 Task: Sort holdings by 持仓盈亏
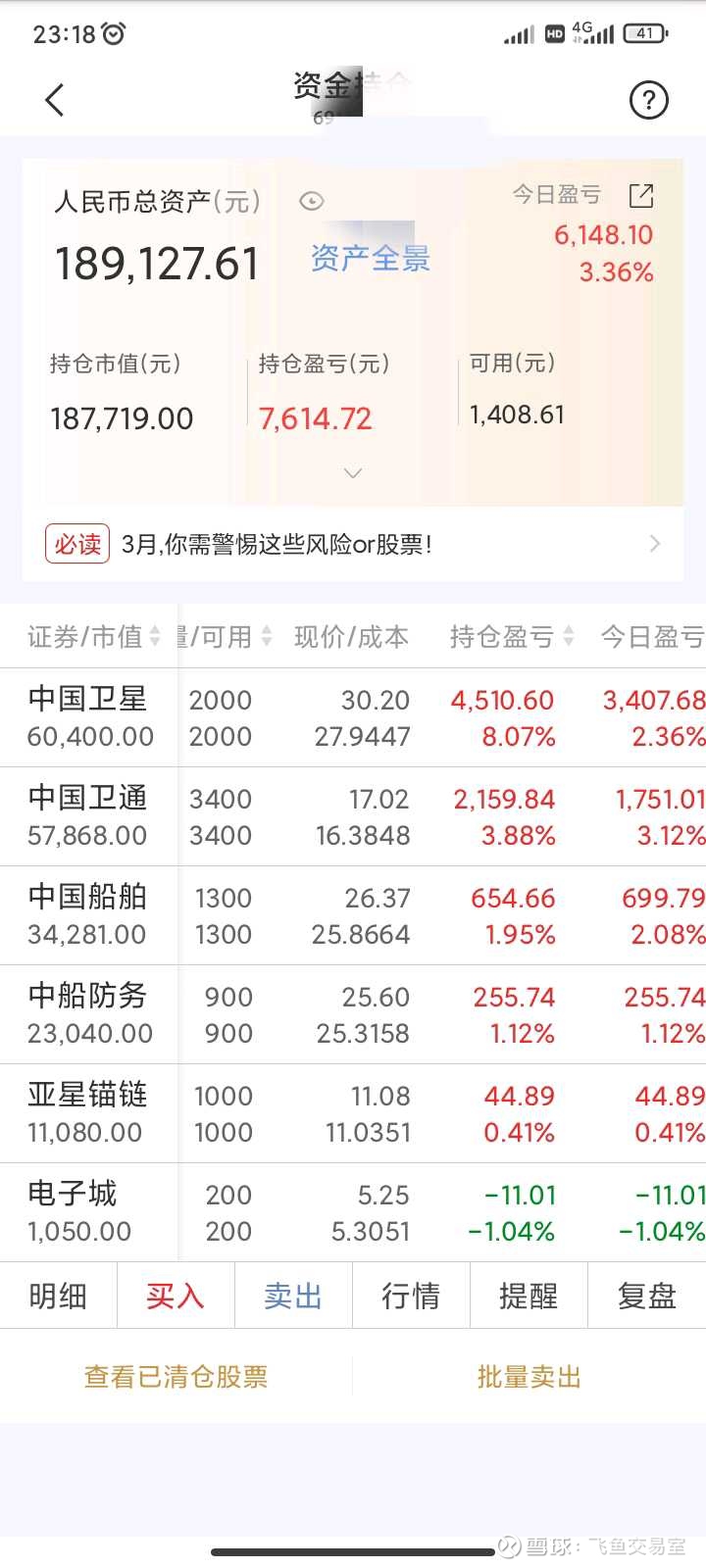pos(511,637)
